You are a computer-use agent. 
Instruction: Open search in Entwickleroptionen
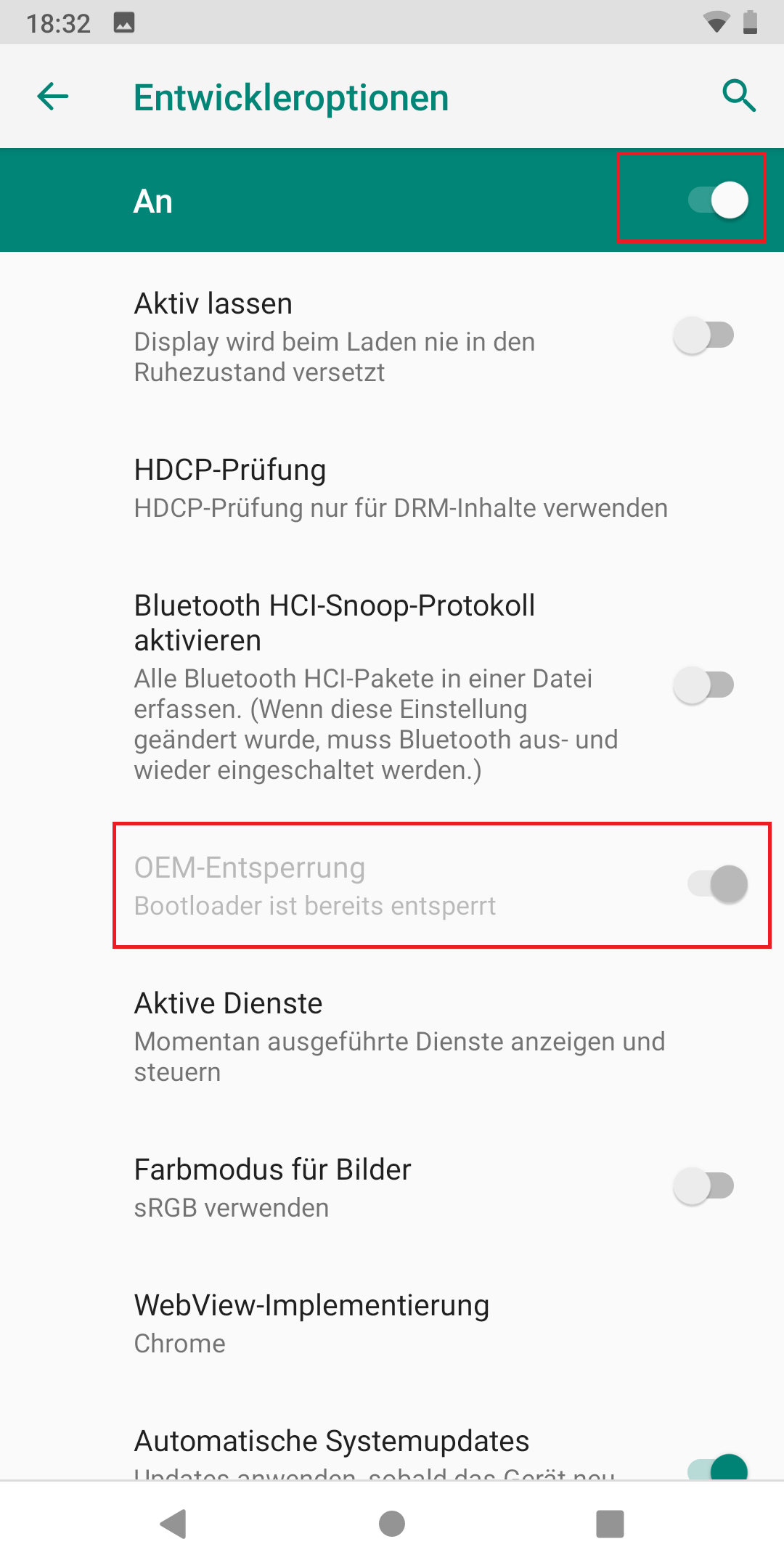pos(739,96)
